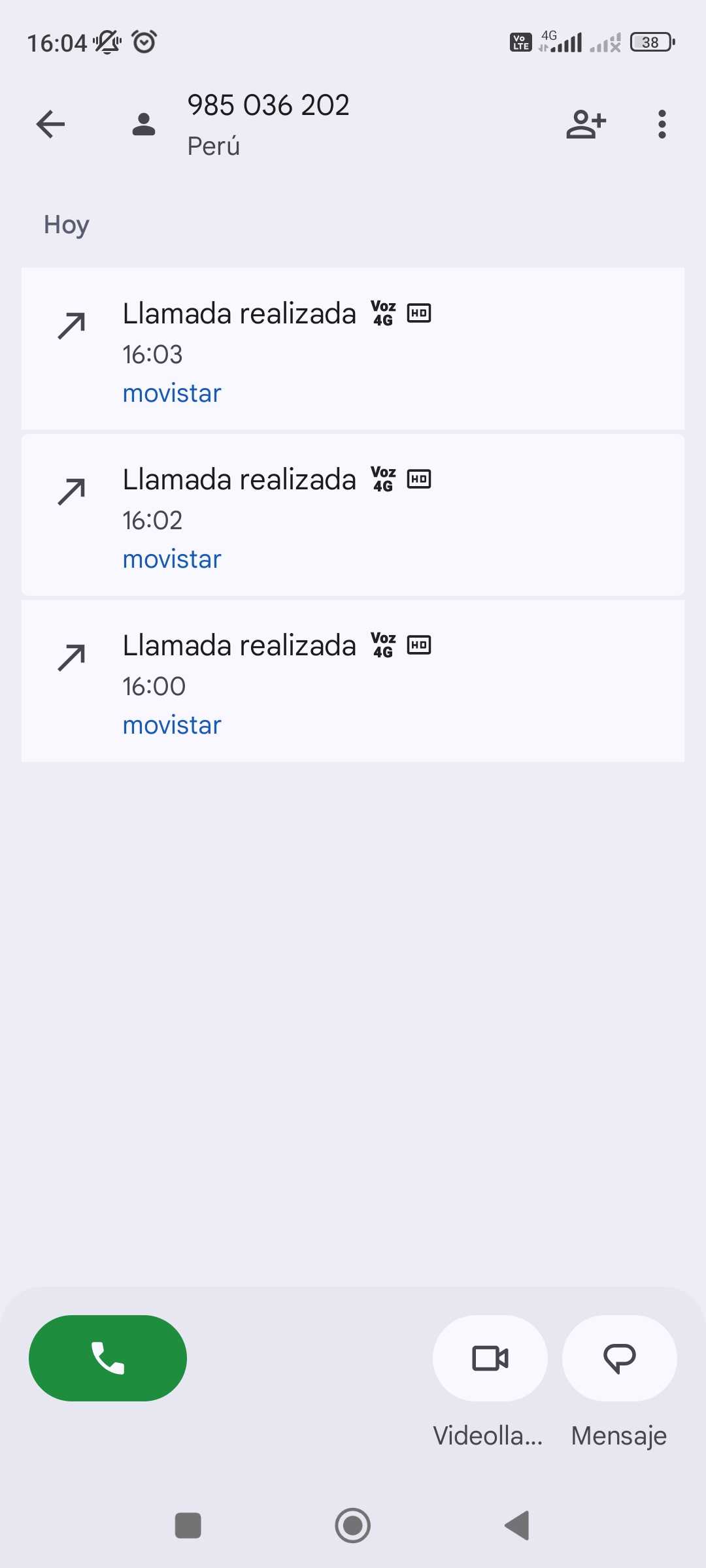Go back using the top arrow
This screenshot has width=706, height=1568.
[50, 124]
